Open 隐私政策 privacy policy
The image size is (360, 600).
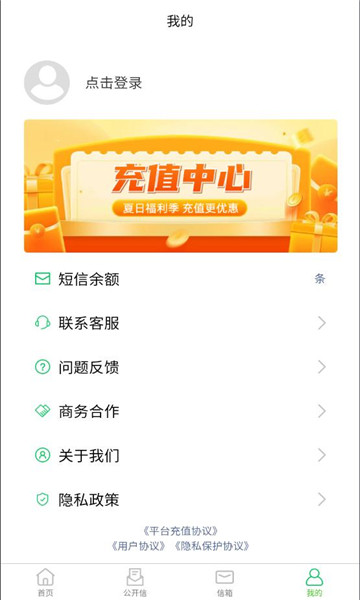(180, 500)
